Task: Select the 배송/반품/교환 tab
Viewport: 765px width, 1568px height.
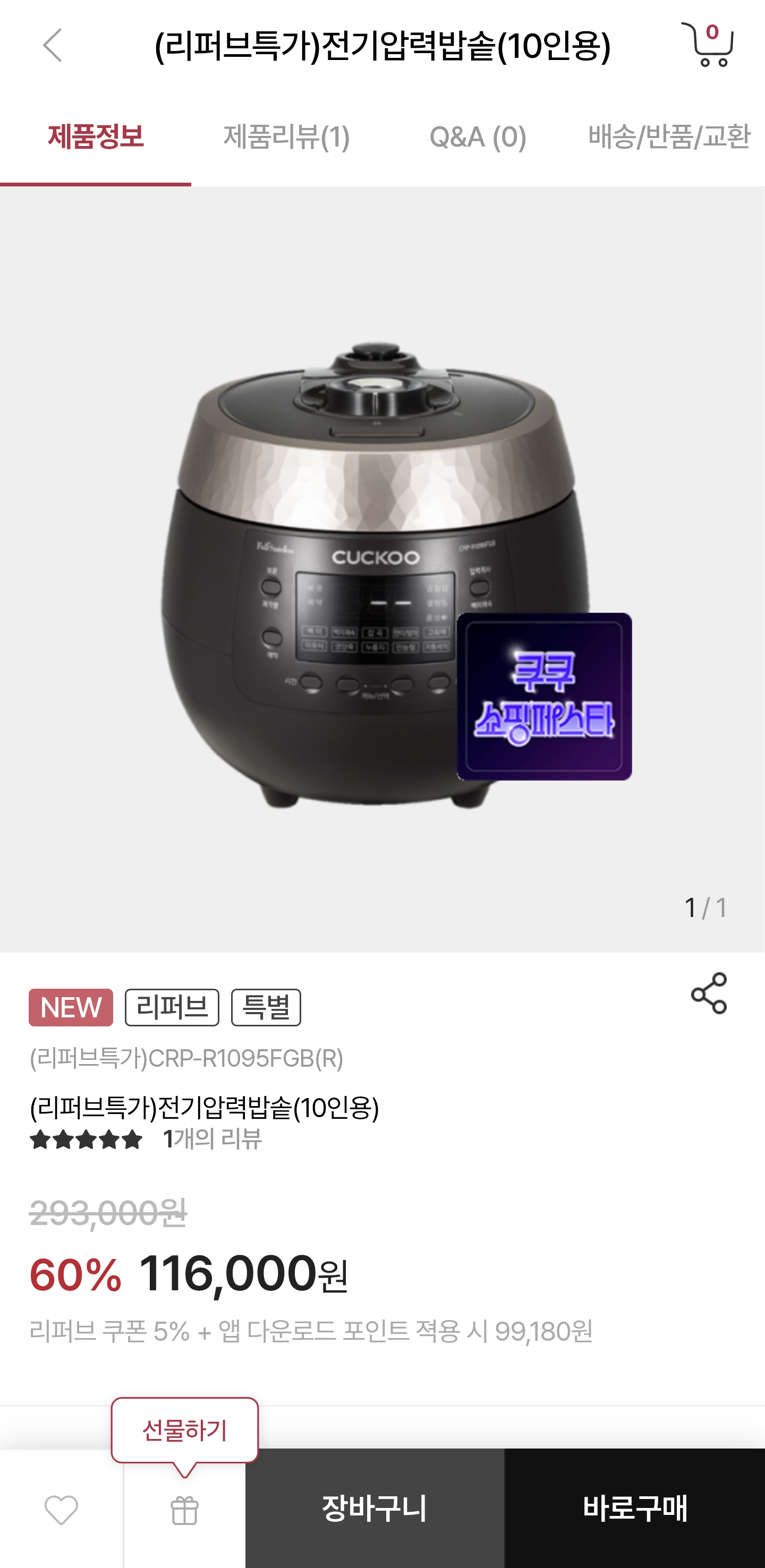Action: coord(668,136)
